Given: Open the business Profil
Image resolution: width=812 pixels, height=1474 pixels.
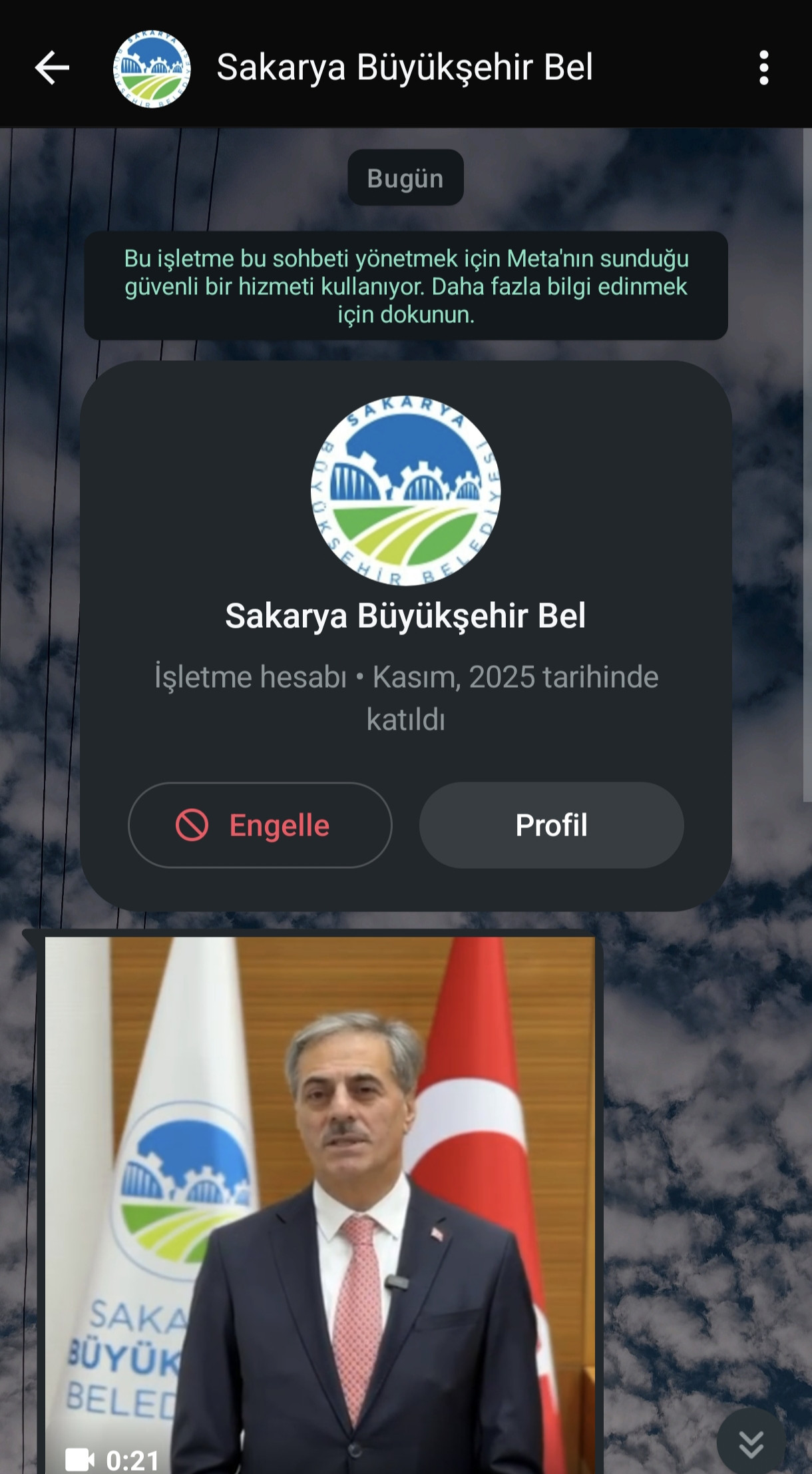Looking at the screenshot, I should [x=551, y=825].
